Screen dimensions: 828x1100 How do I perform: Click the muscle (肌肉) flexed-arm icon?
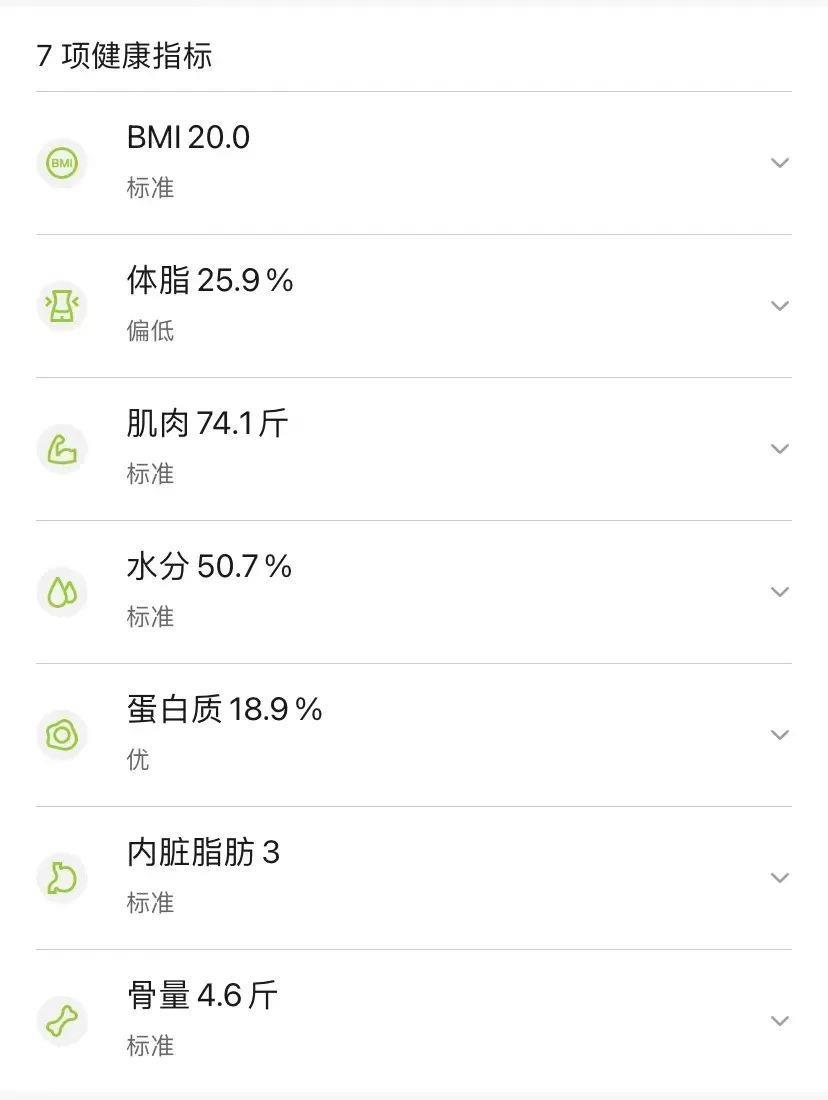[x=62, y=449]
